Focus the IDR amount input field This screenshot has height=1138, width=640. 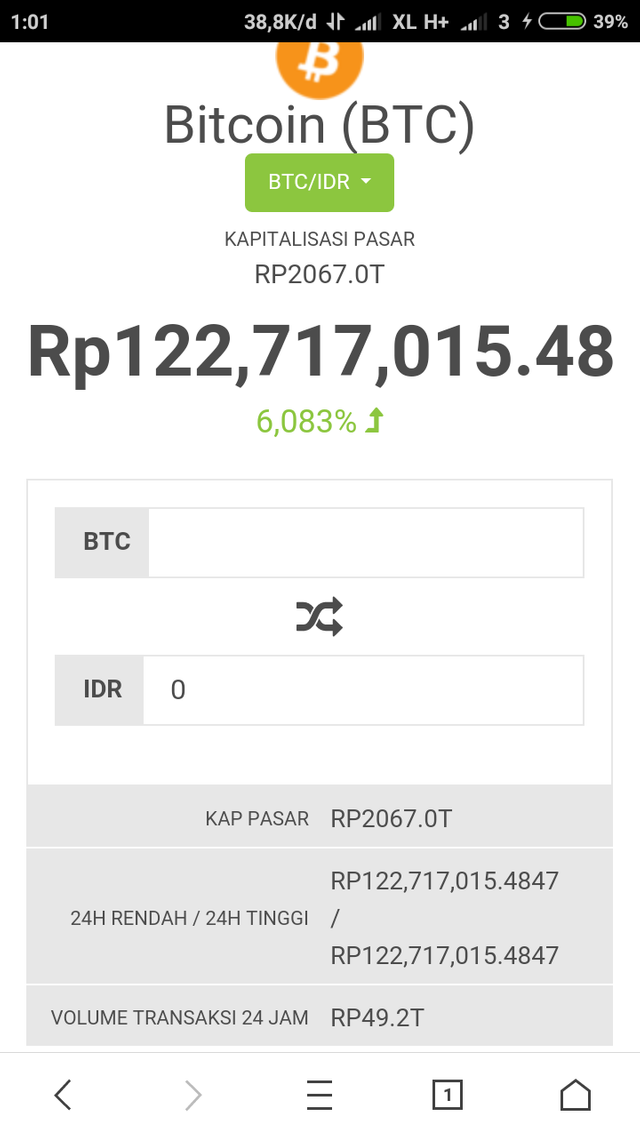[362, 690]
